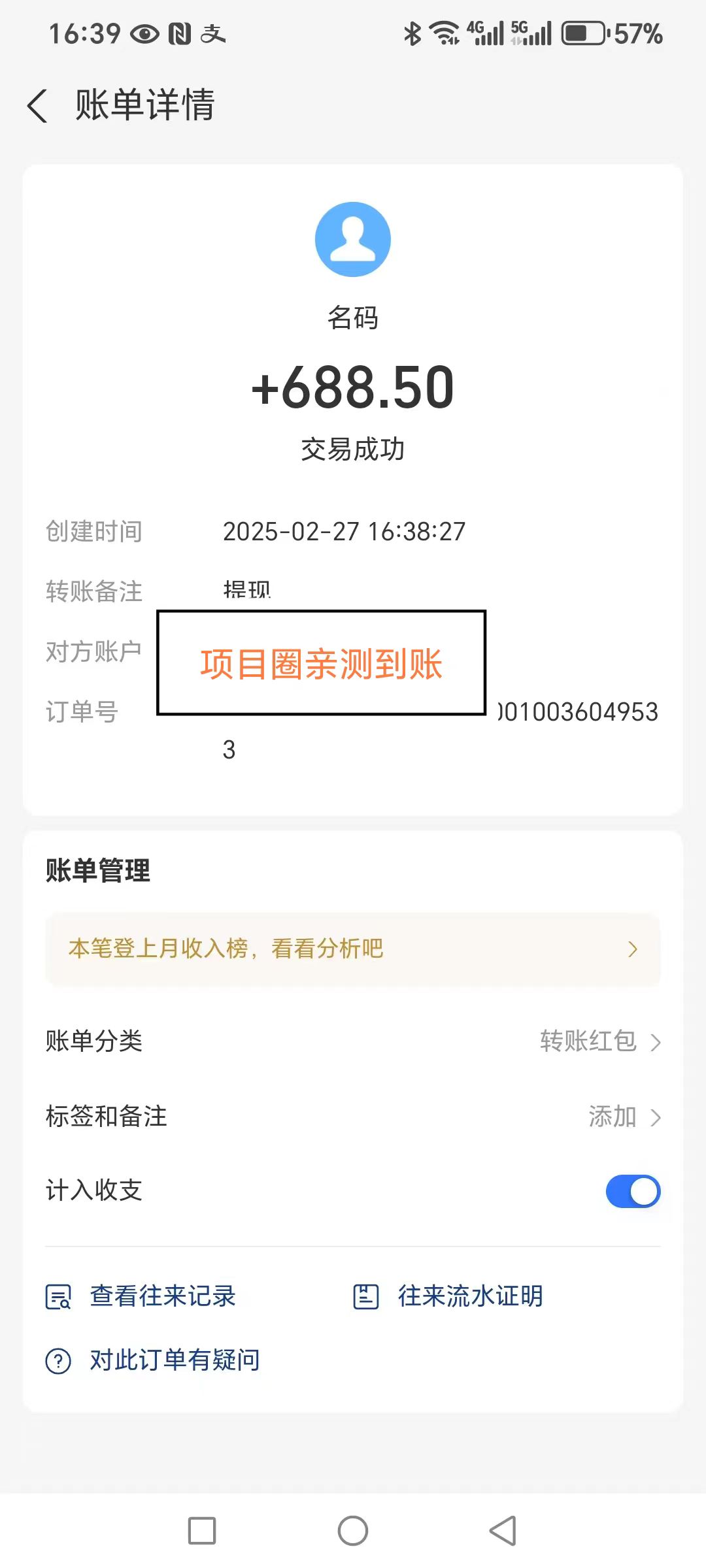
Task: Expand 标签和备注 via the 添加 chevron
Action: tap(656, 1117)
